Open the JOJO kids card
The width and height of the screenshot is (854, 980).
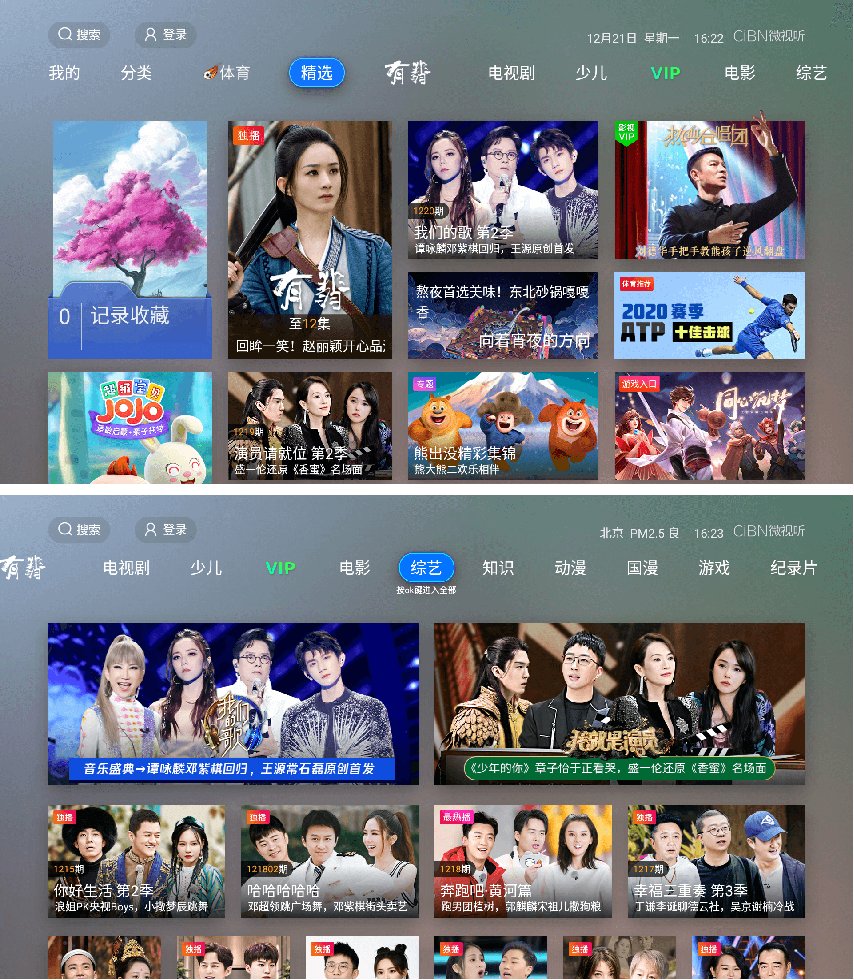point(129,425)
